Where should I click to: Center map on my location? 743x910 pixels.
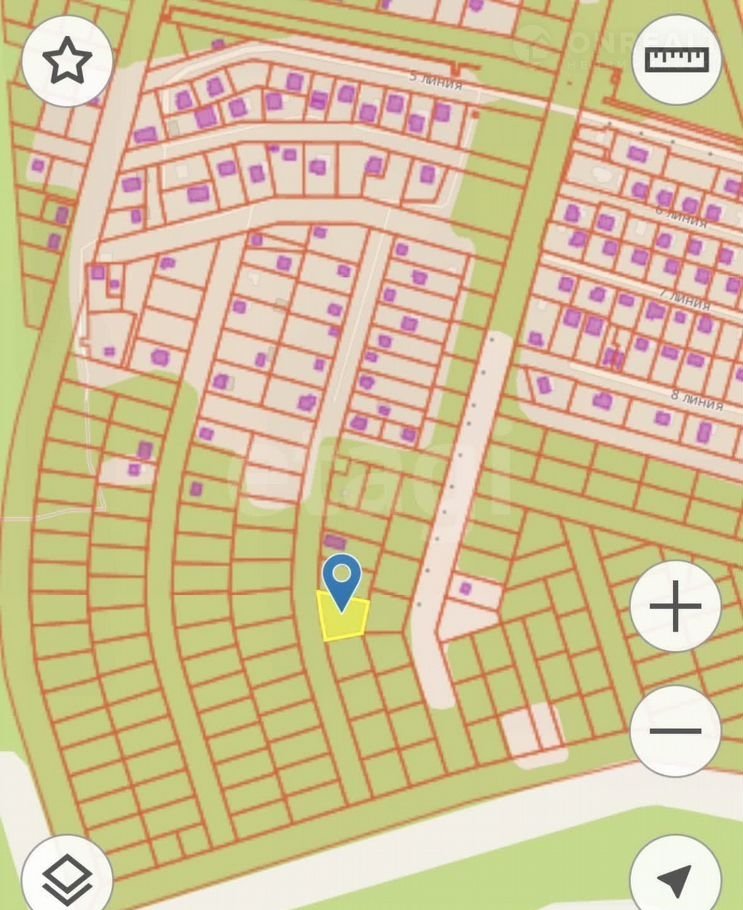click(x=676, y=878)
